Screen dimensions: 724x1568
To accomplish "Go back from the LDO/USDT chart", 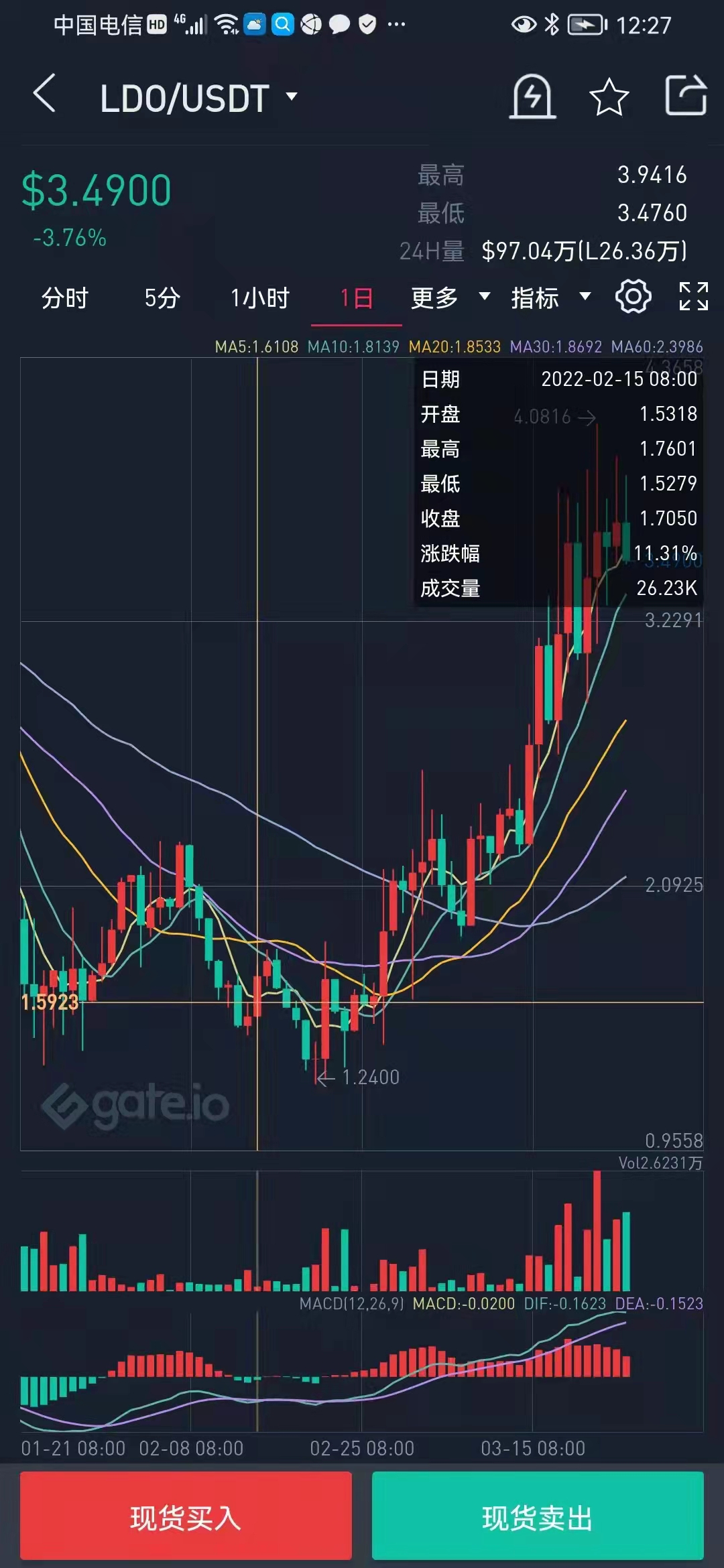I will [44, 94].
